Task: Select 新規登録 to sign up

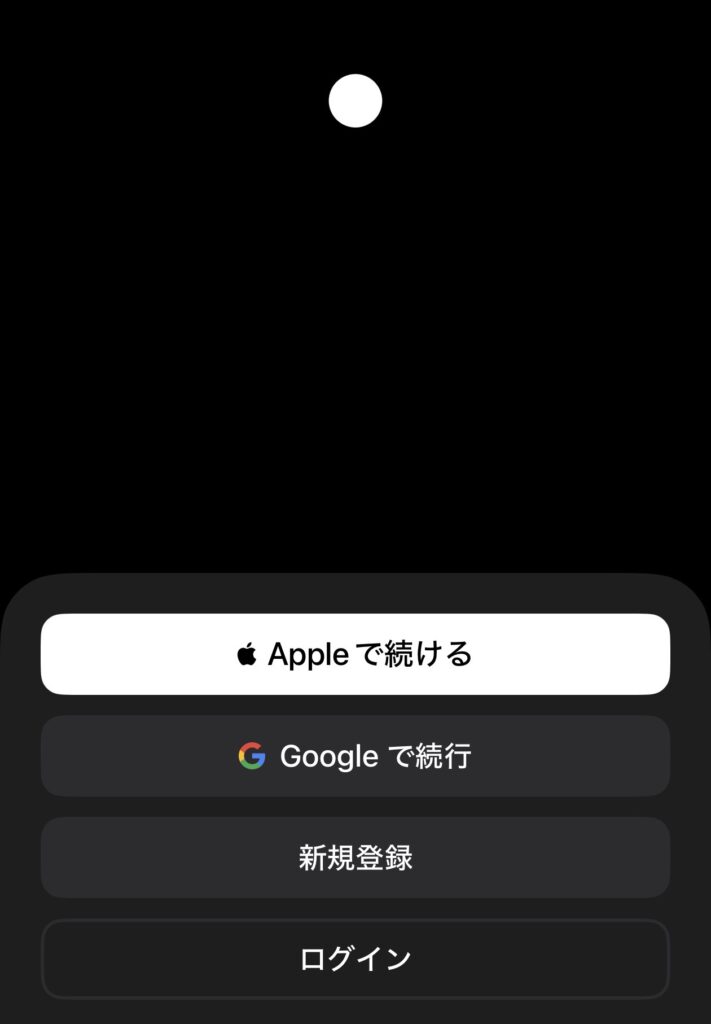Action: (x=355, y=858)
